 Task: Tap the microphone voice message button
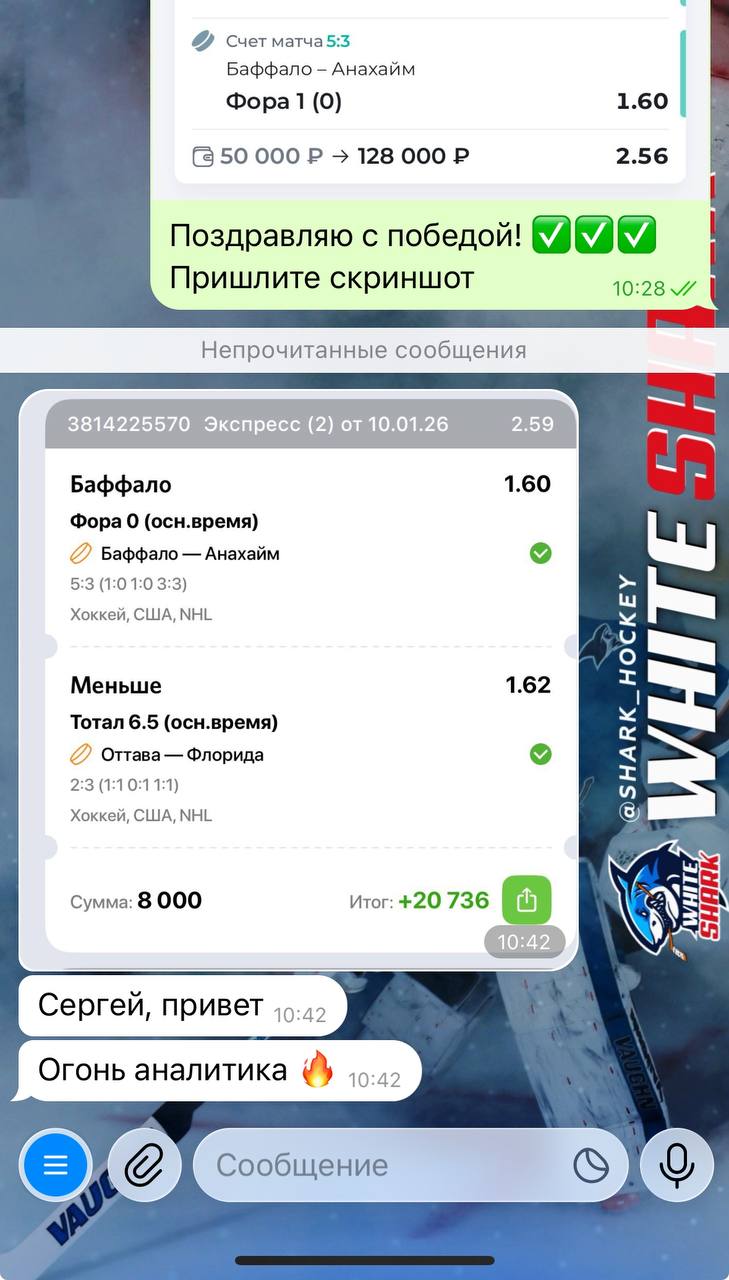point(677,1165)
